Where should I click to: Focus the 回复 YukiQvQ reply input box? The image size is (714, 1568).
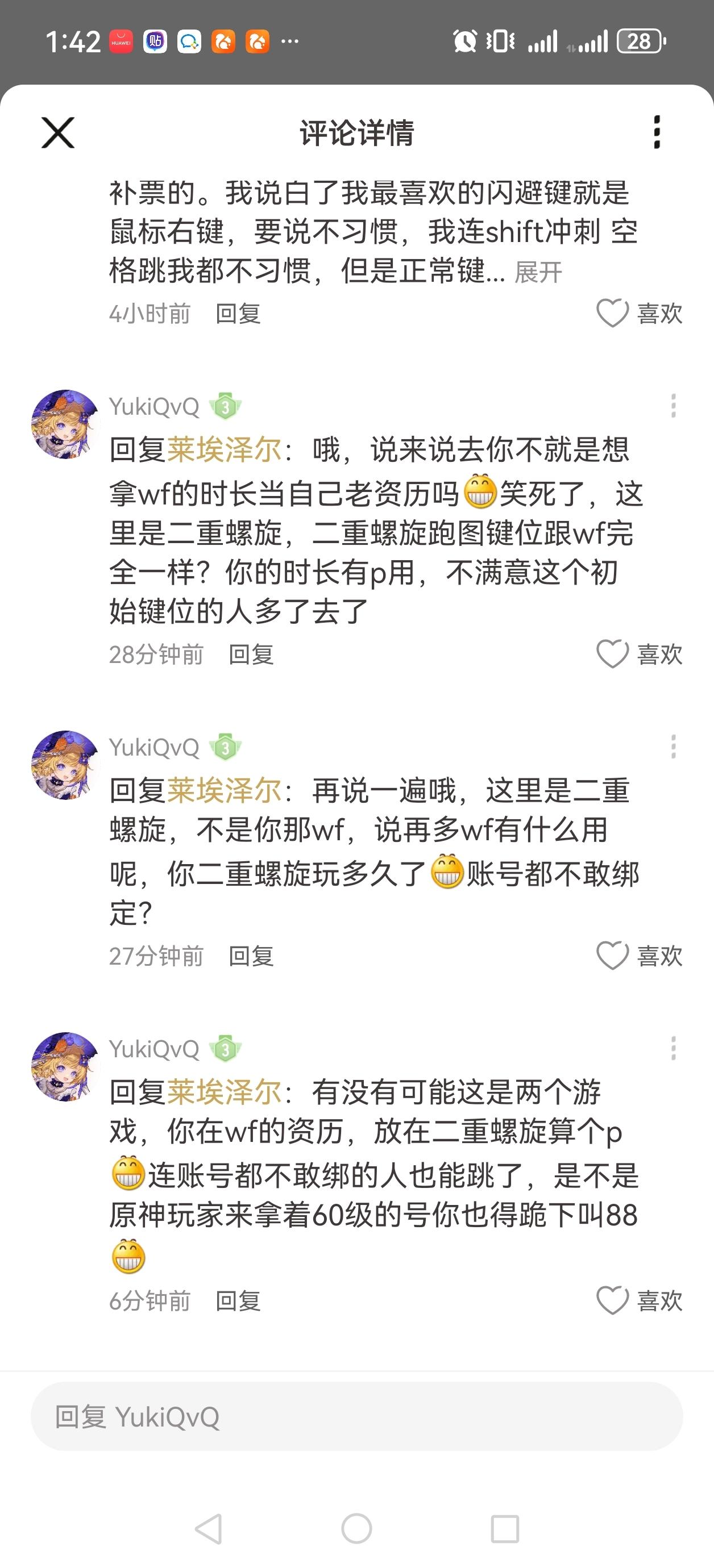click(356, 1416)
